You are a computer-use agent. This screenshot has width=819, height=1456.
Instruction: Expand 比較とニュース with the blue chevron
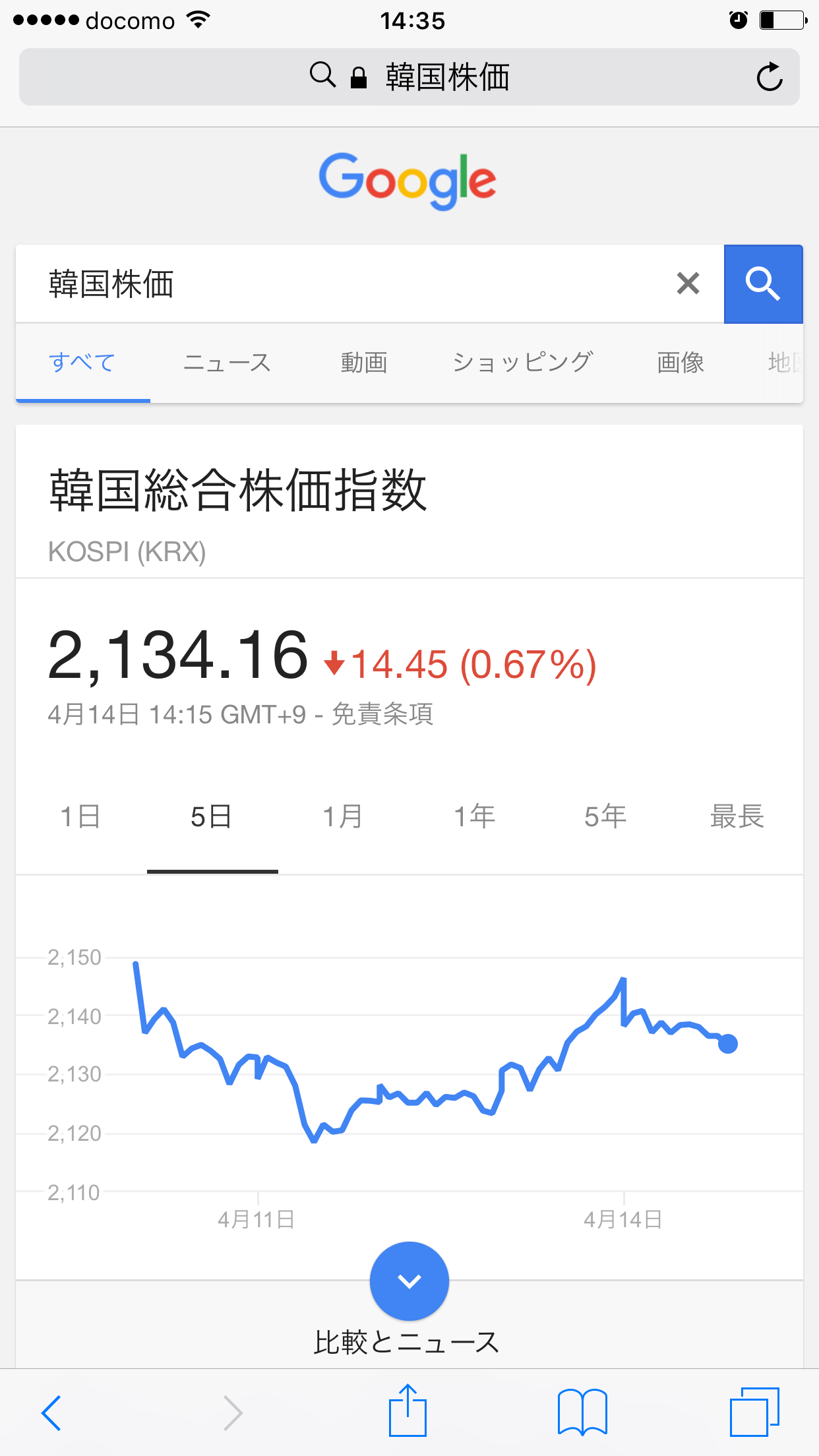coord(409,1281)
